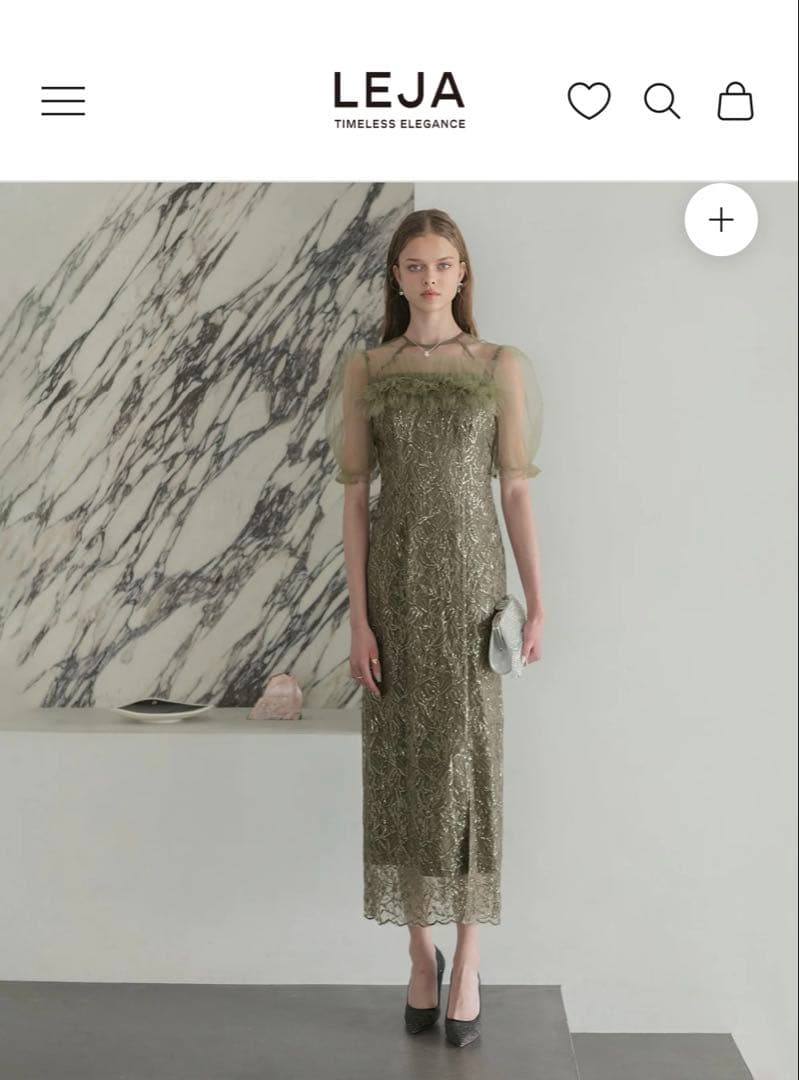This screenshot has height=1080, width=799.
Task: Tap the round plus button on the photo
Action: 721,220
